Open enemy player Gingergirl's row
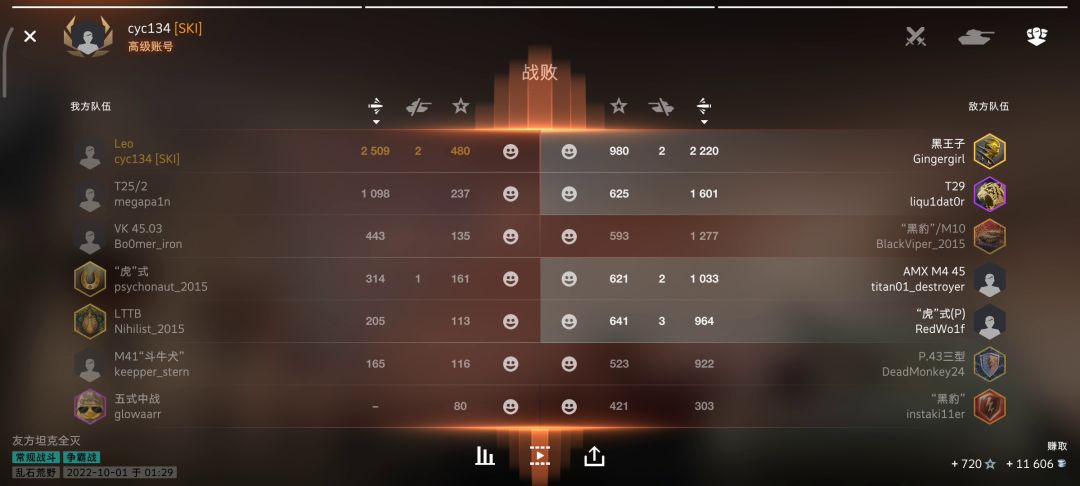 (x=775, y=151)
